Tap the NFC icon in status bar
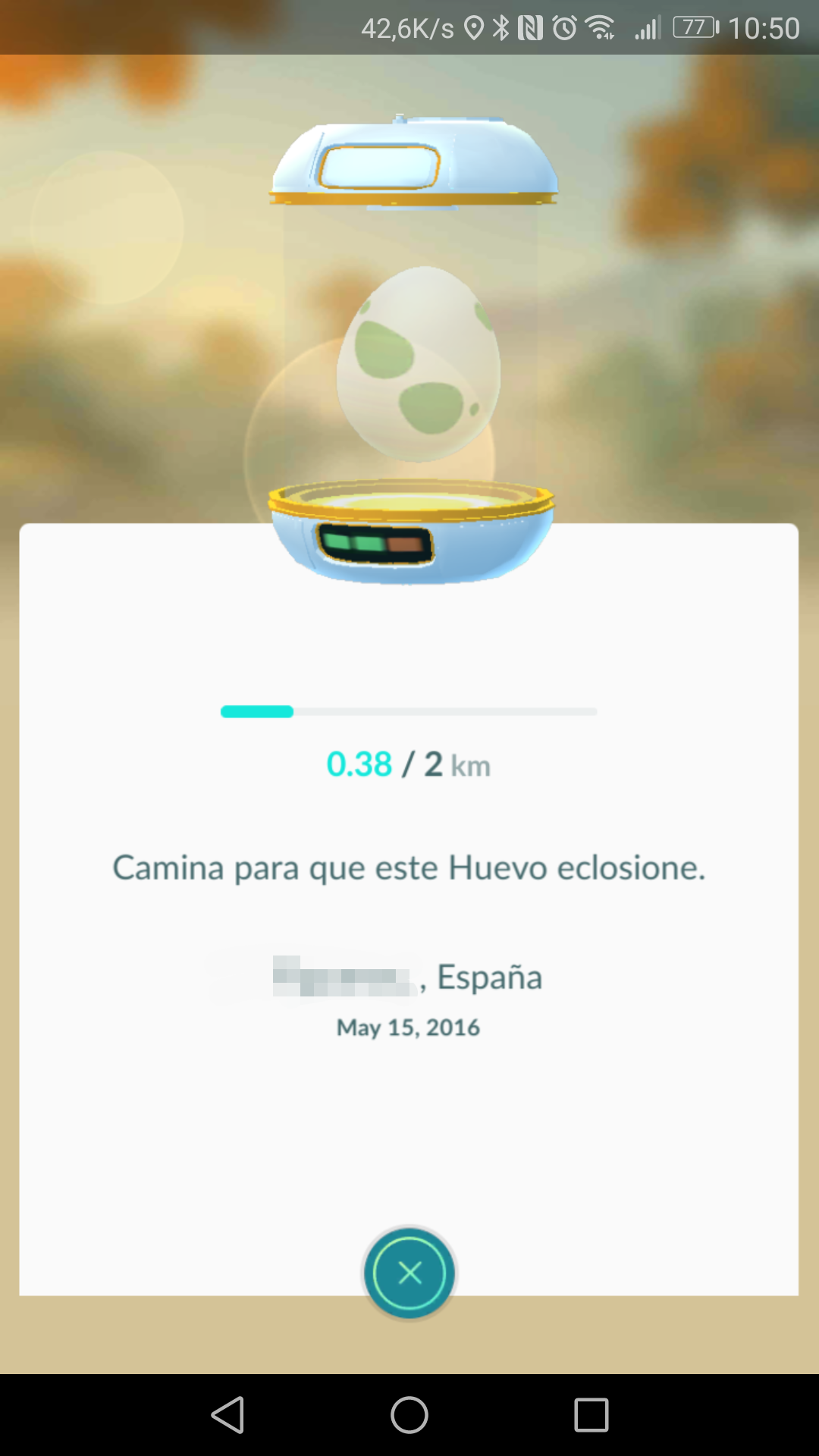Viewport: 819px width, 1456px height. point(529,27)
